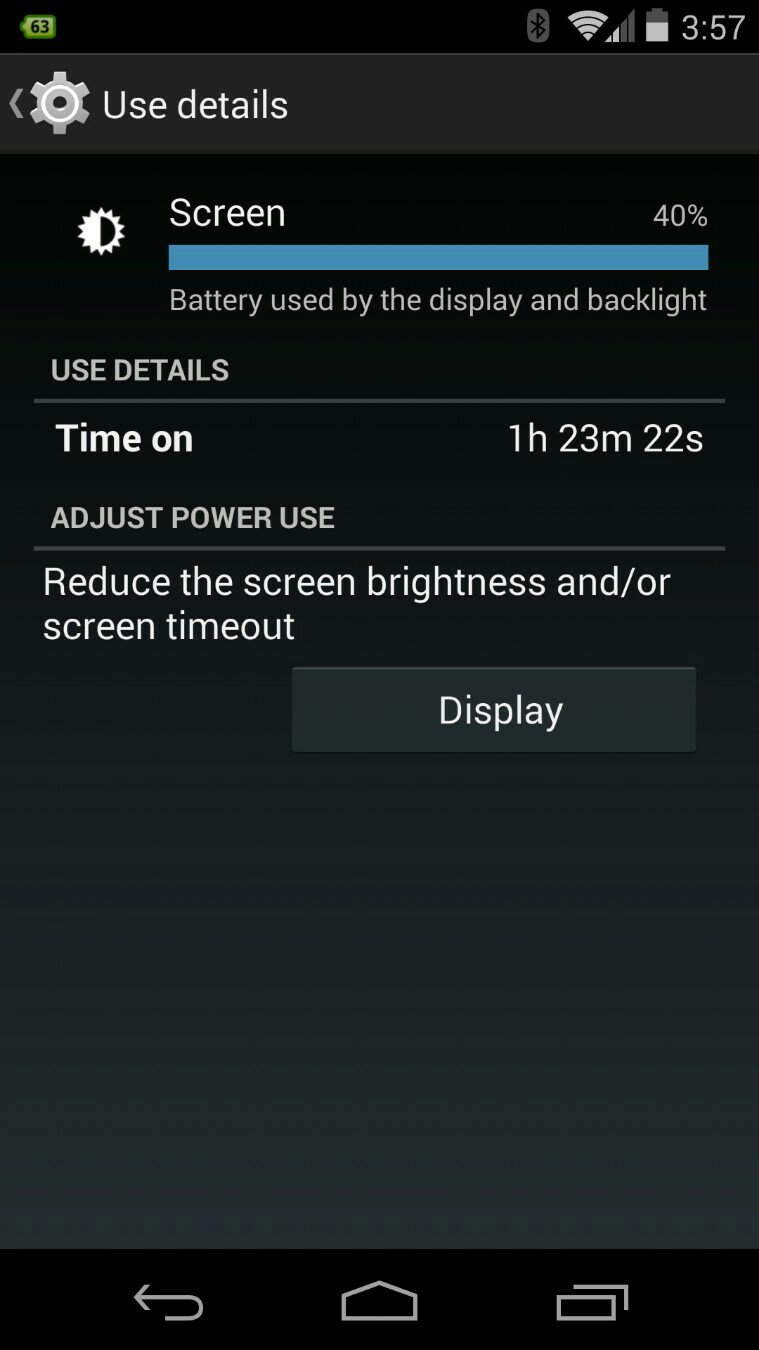This screenshot has height=1350, width=759.
Task: Open the Display settings button
Action: click(493, 710)
